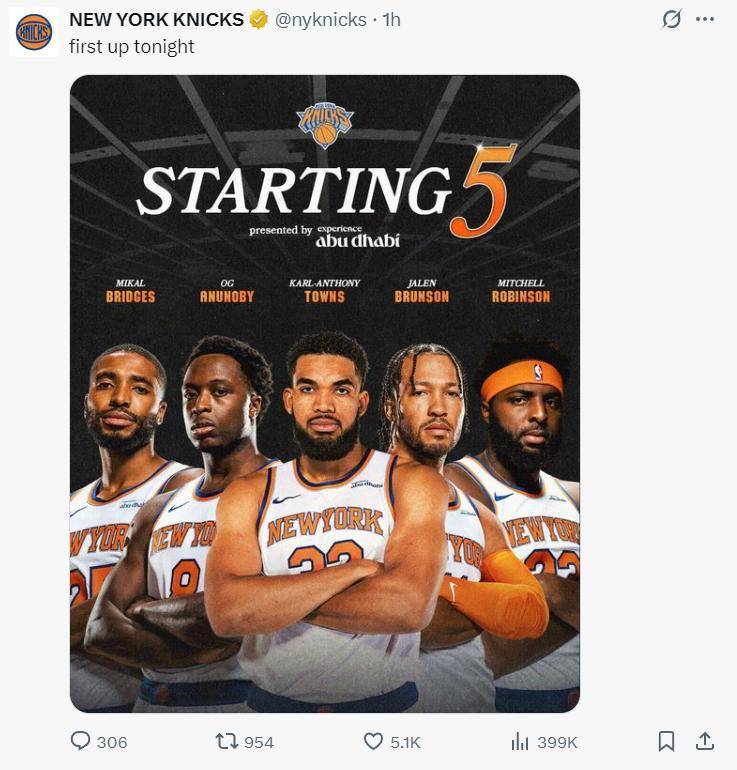
Task: Open the Knicks profile avatar
Action: (x=33, y=33)
